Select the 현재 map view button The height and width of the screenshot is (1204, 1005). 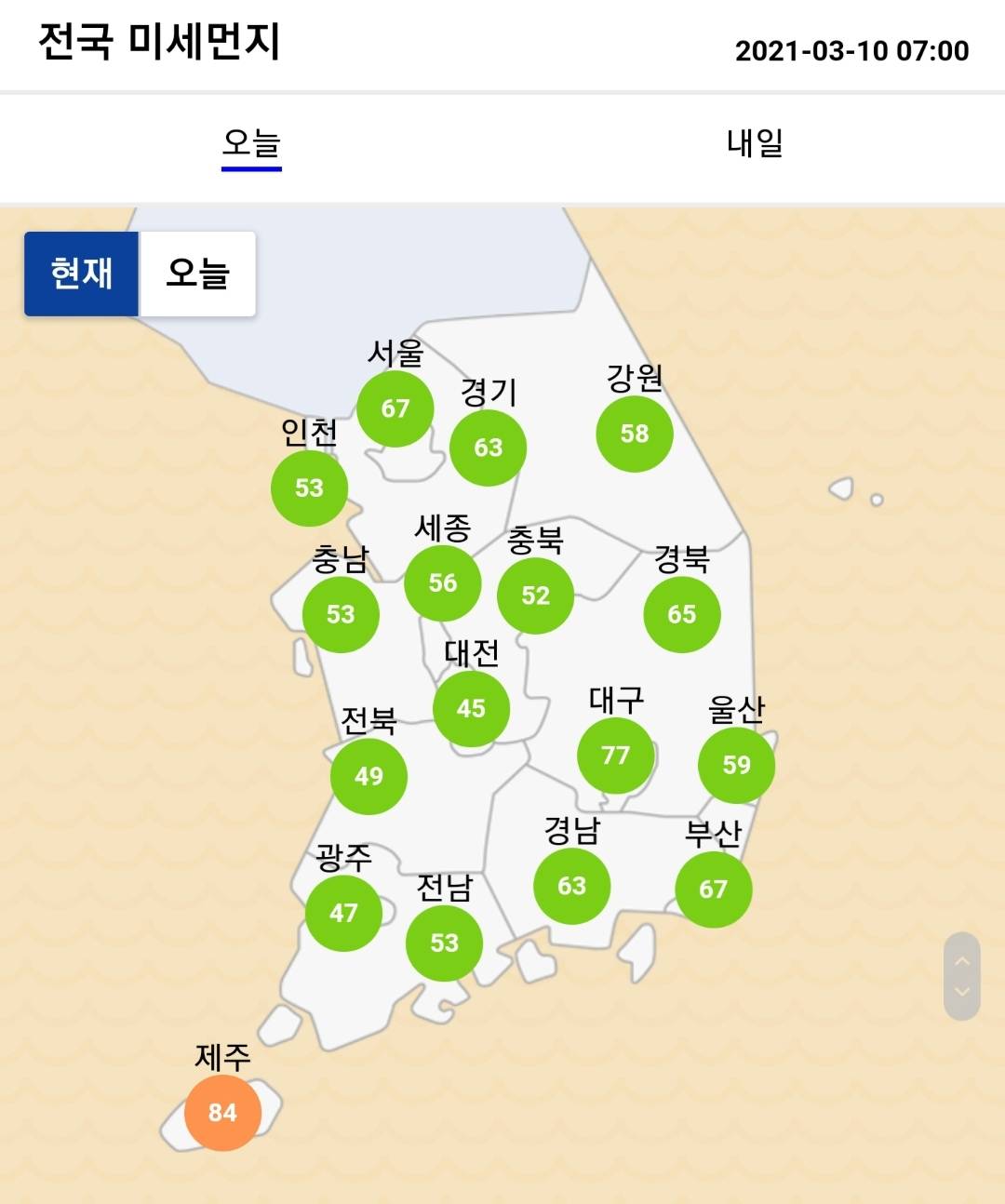coord(82,274)
